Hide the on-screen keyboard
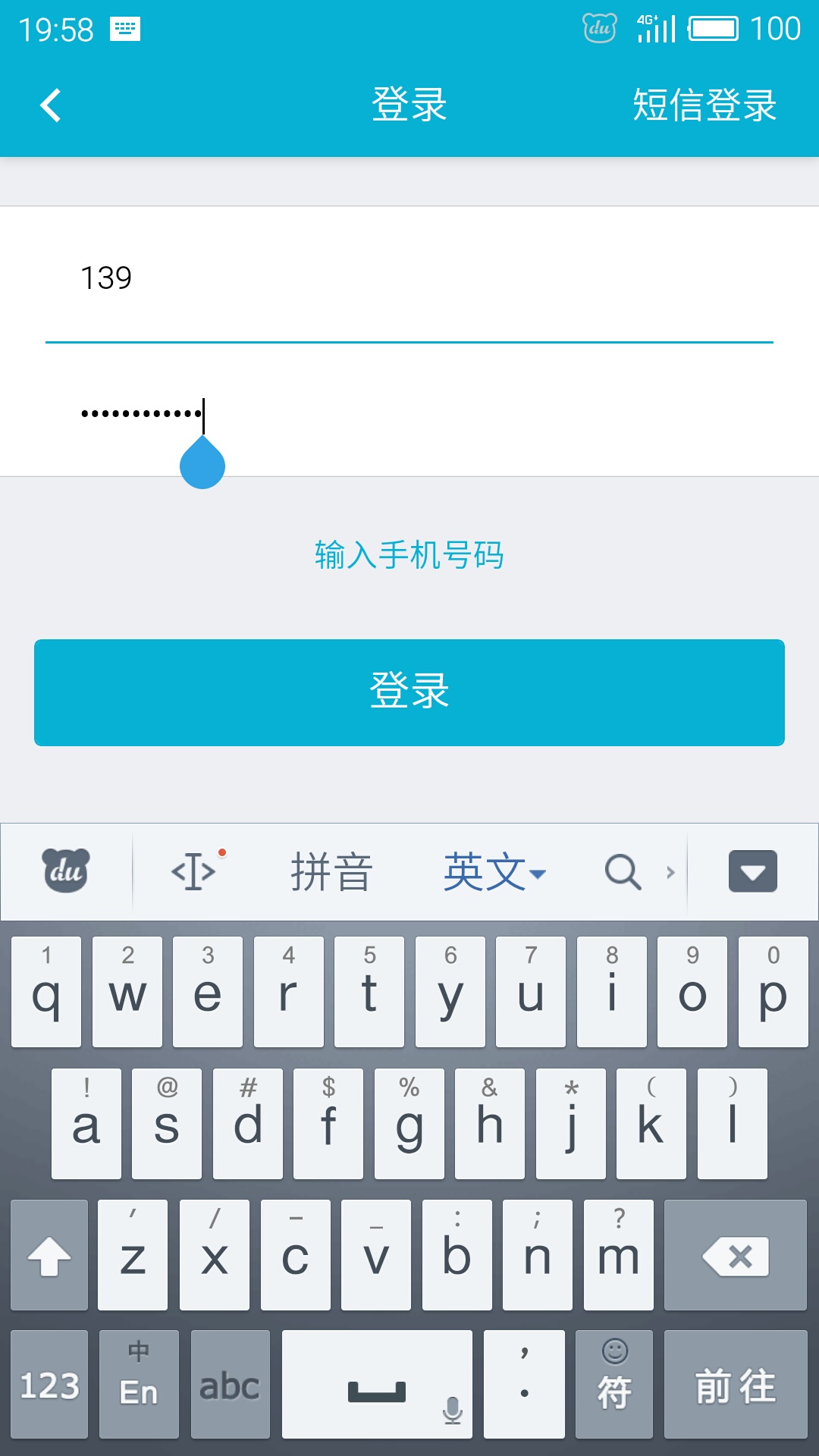This screenshot has width=819, height=1456. tap(752, 871)
